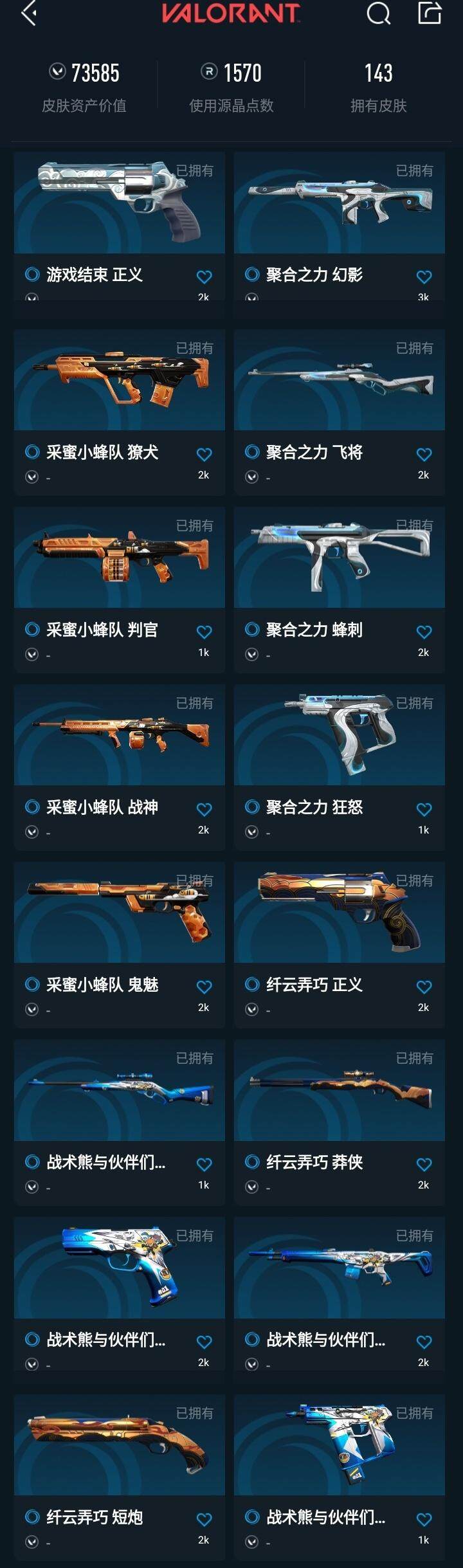View the 采蜜小蜂队 獠犬 skin
This screenshot has height=1568, width=463.
pos(120,381)
